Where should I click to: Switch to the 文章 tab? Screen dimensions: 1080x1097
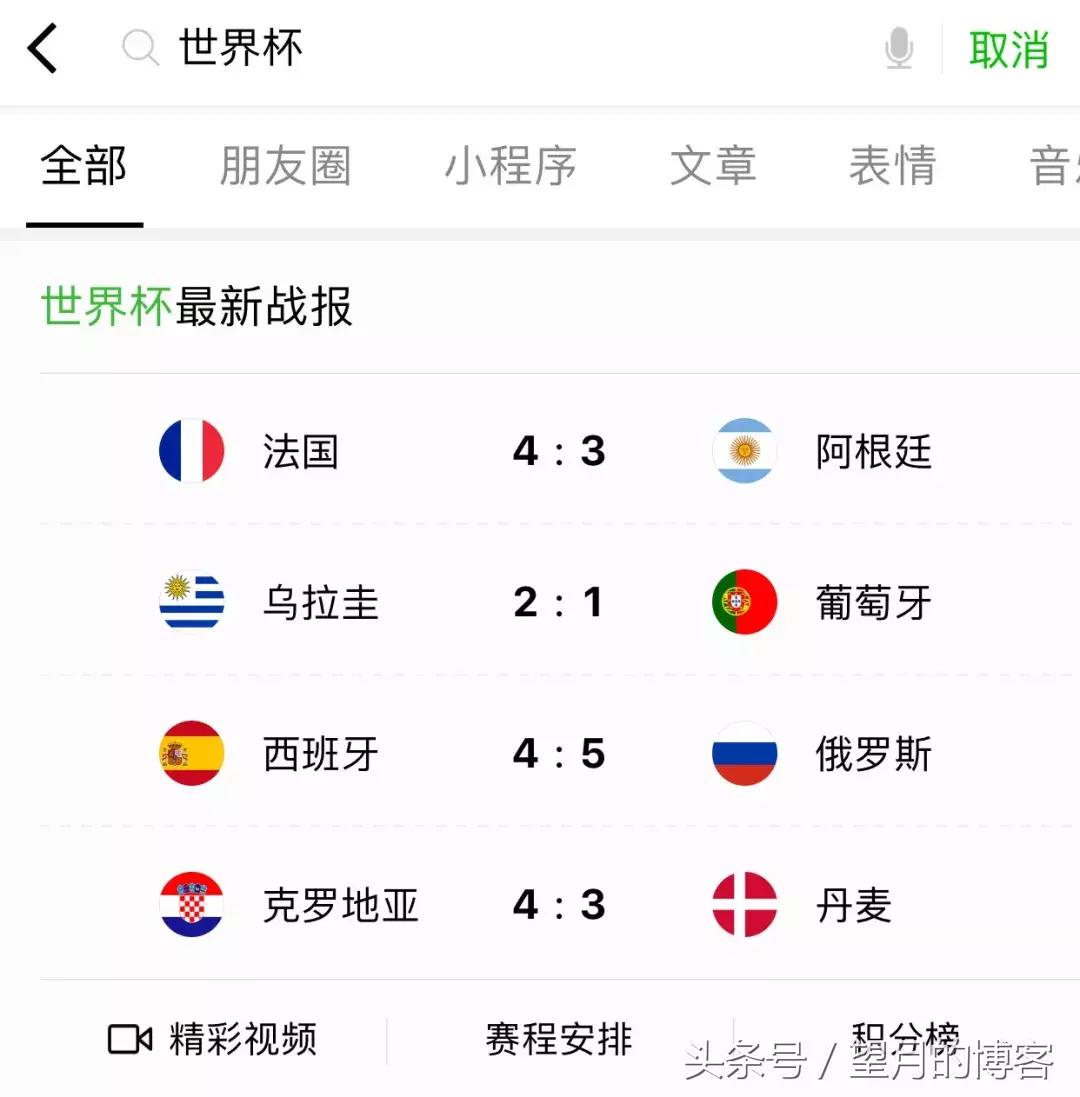pos(715,168)
